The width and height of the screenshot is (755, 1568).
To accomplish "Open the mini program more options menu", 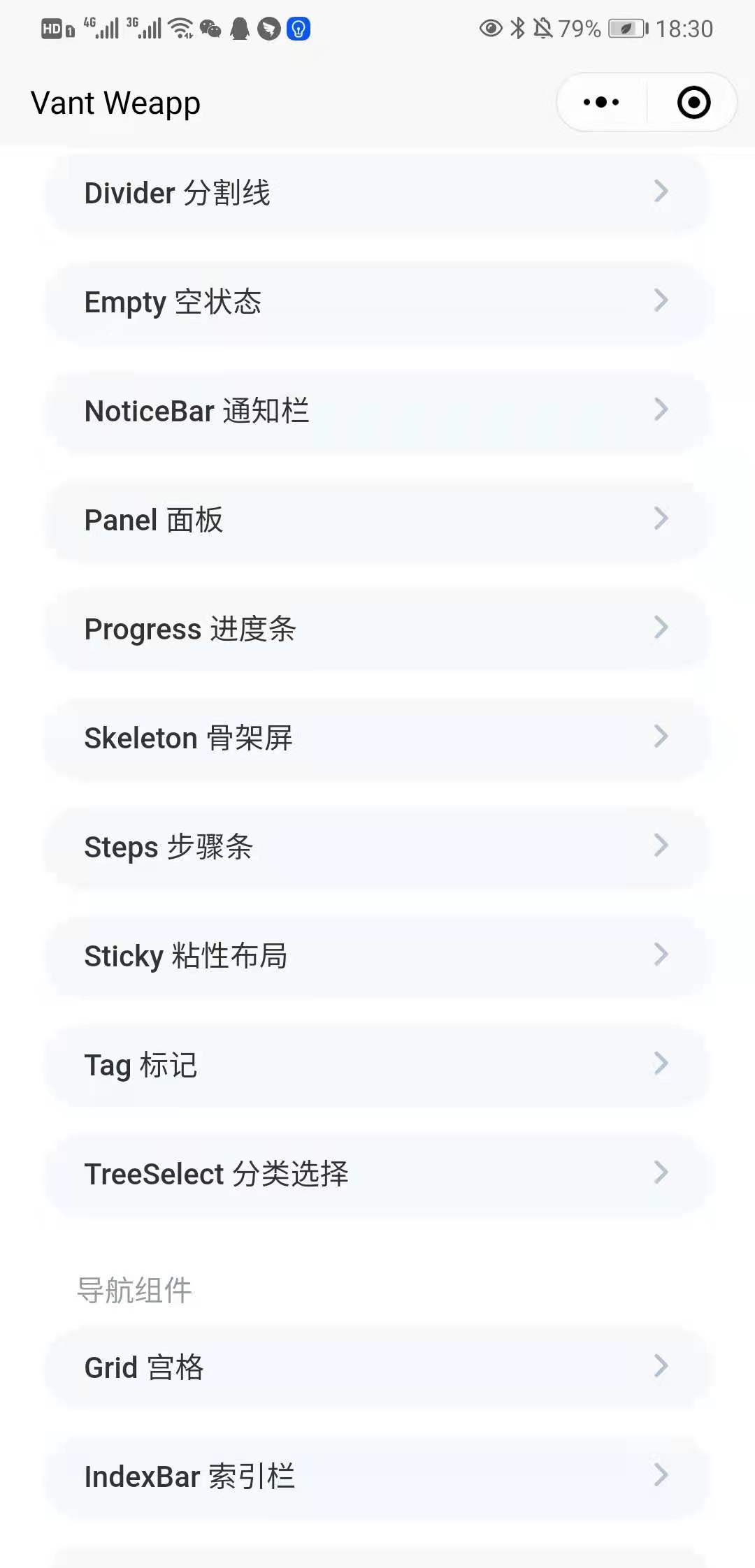I will [601, 103].
